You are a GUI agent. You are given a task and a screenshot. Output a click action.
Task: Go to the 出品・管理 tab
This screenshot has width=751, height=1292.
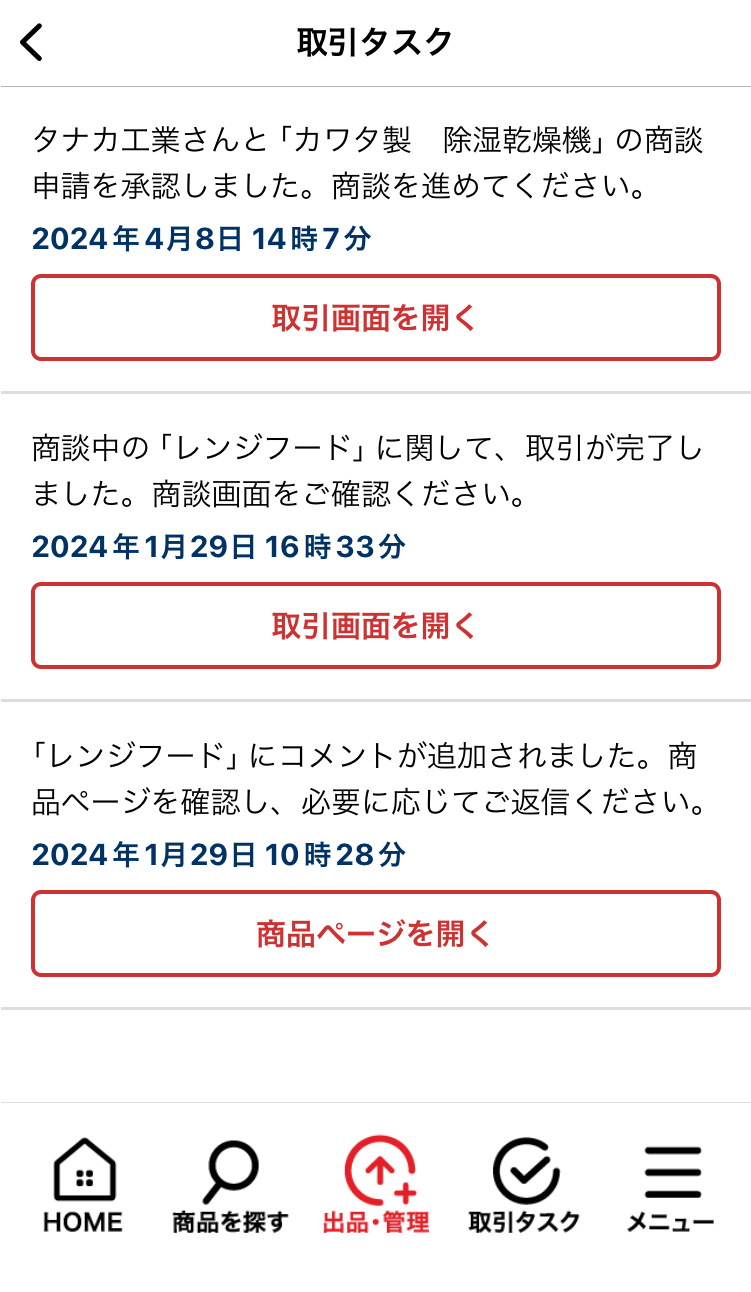pos(377,1185)
